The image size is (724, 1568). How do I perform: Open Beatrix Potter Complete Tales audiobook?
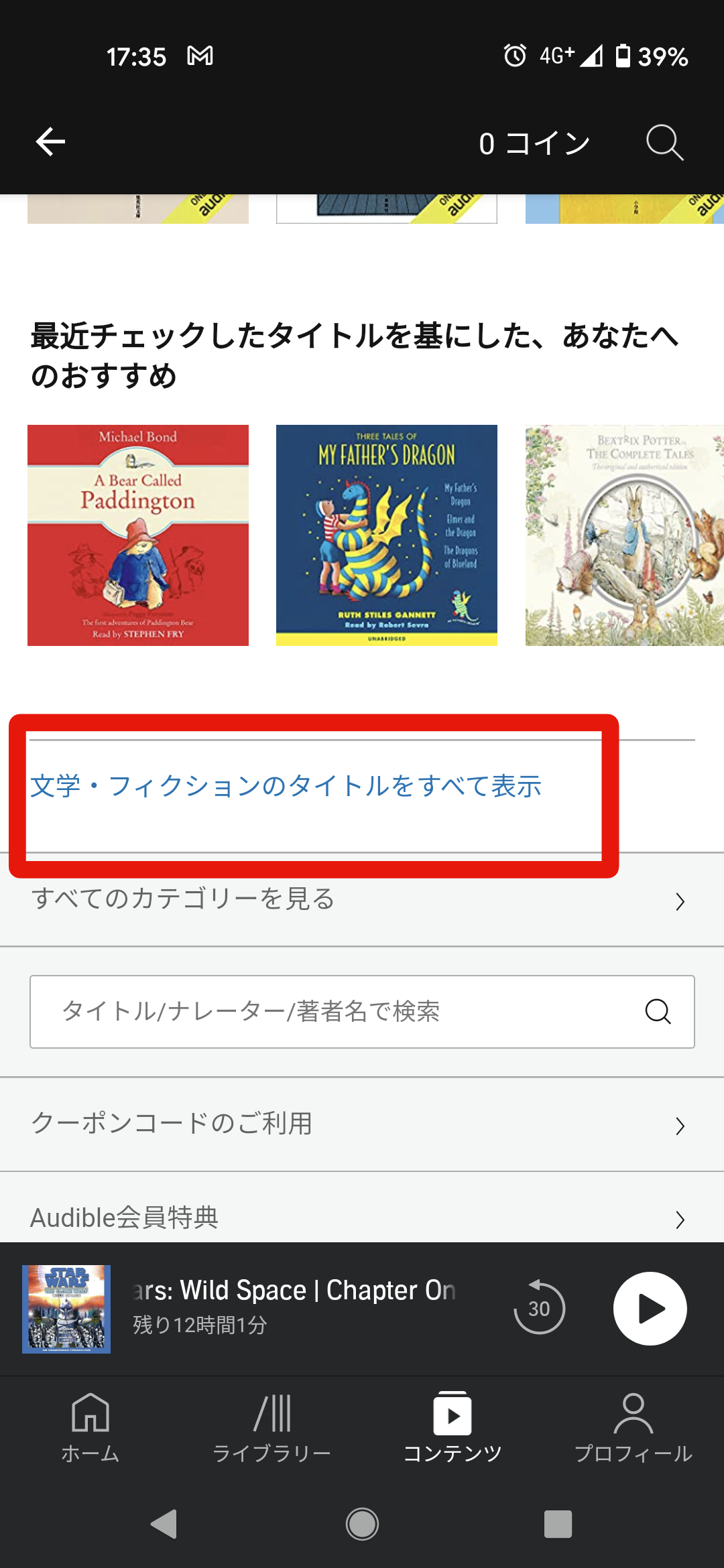[623, 535]
